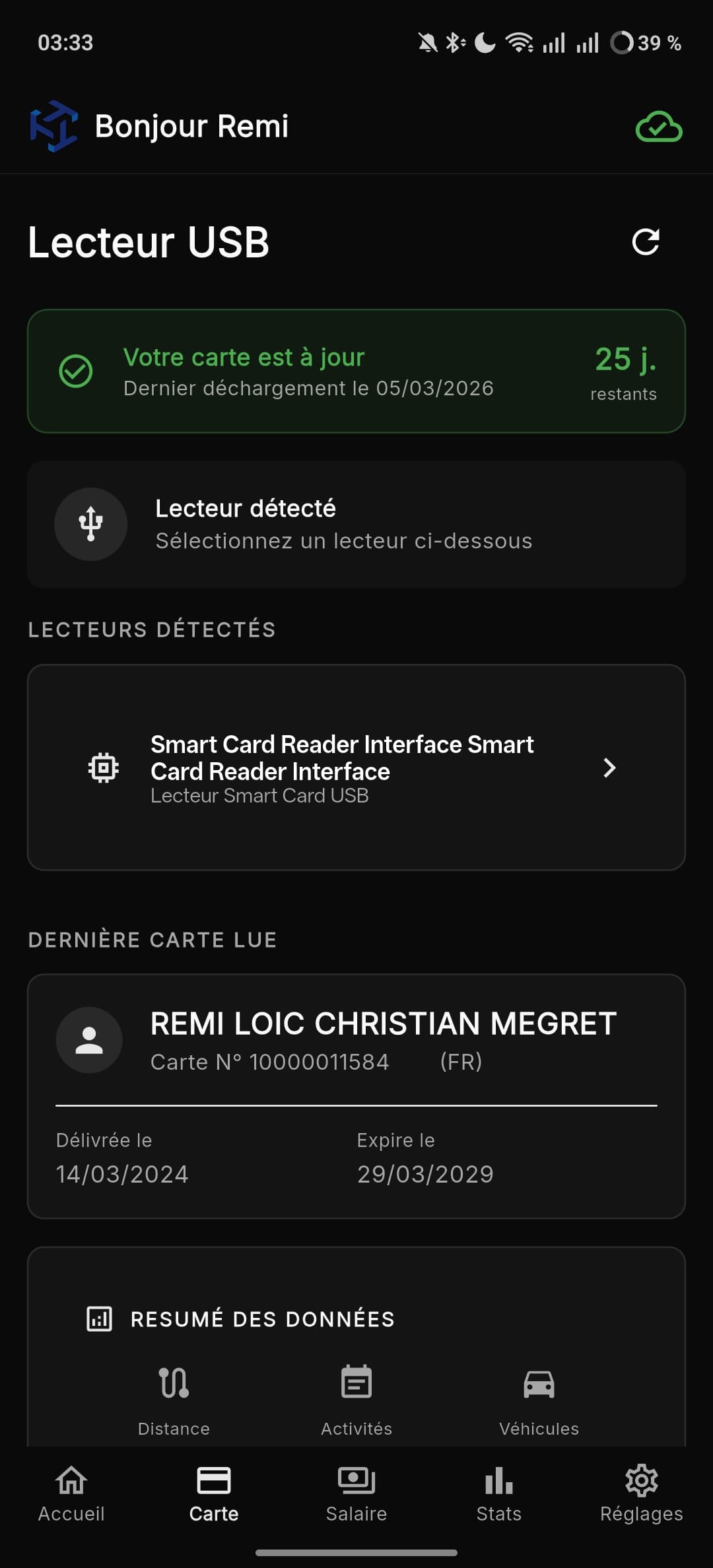The height and width of the screenshot is (1568, 713).
Task: Switch to the Accueil tab
Action: click(x=70, y=1495)
